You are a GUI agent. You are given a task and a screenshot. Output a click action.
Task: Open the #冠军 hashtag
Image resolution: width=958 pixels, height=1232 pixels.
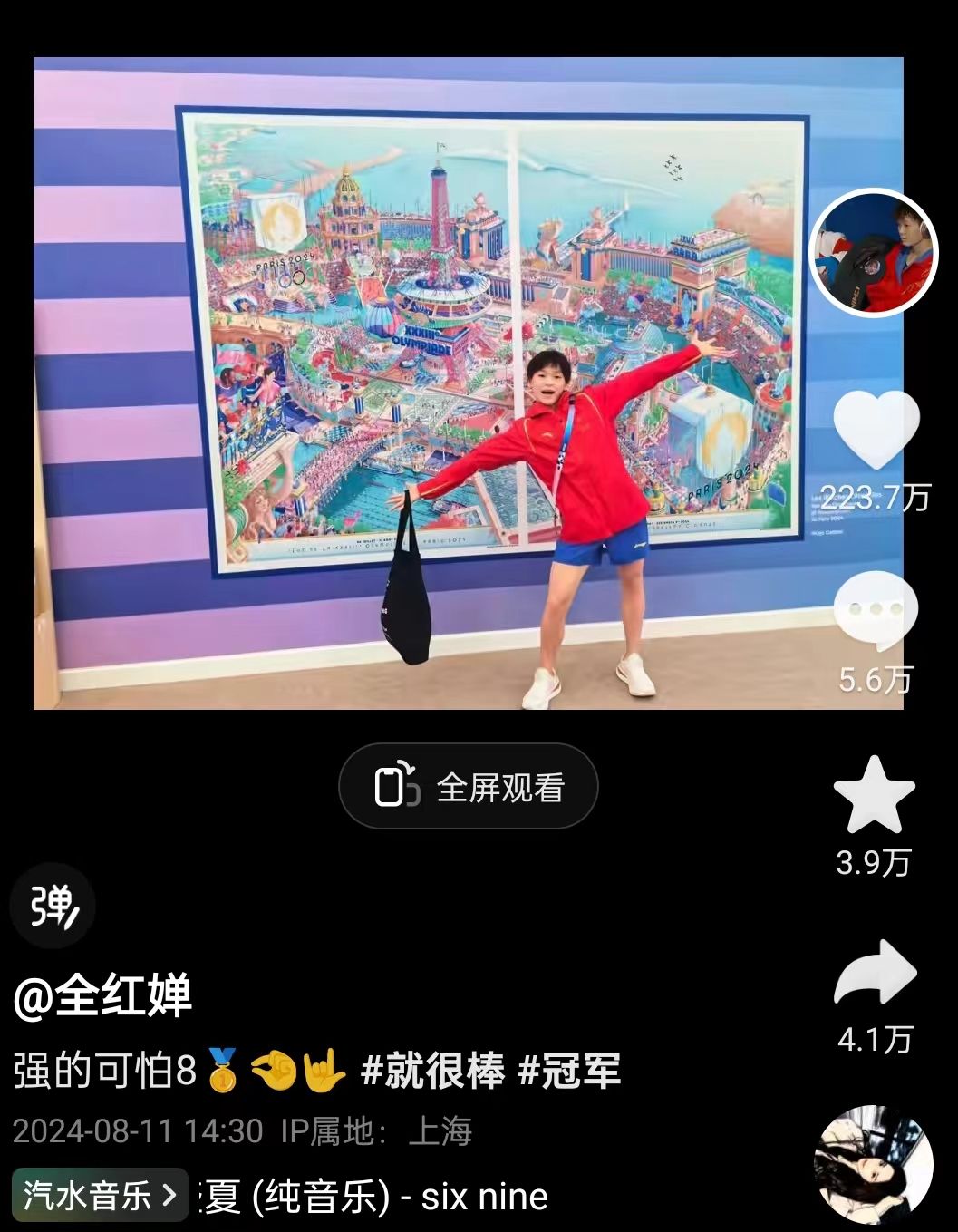click(569, 1071)
